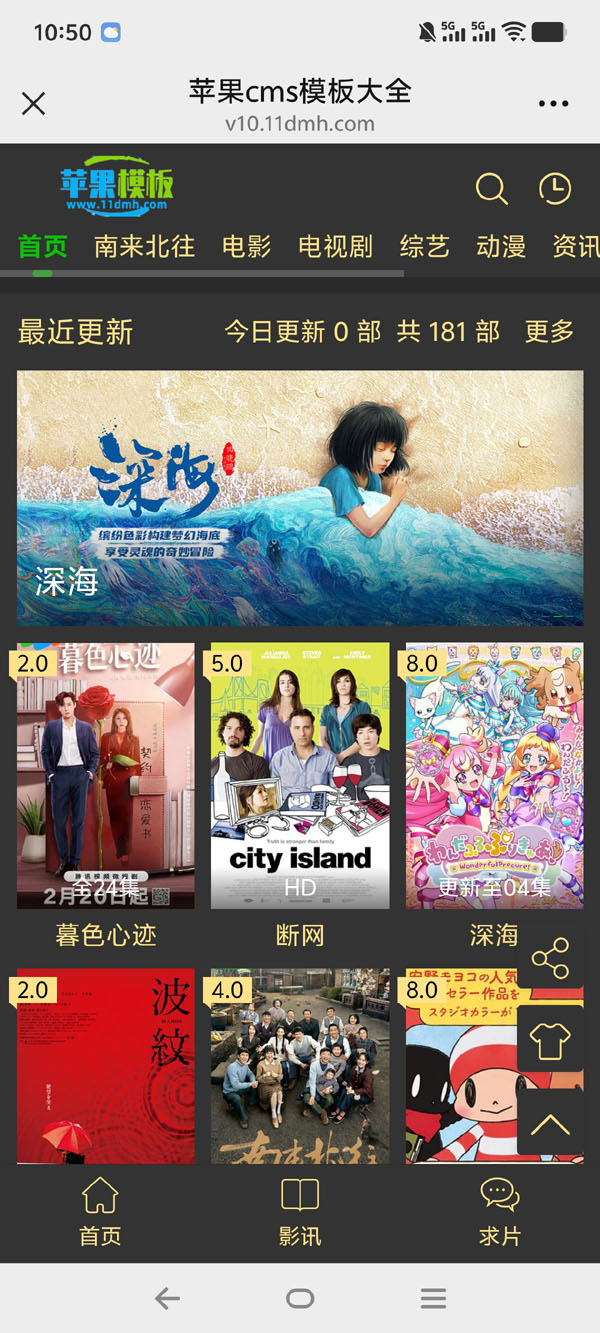The height and width of the screenshot is (1333, 600).
Task: Open the search magnifier icon
Action: click(x=491, y=188)
